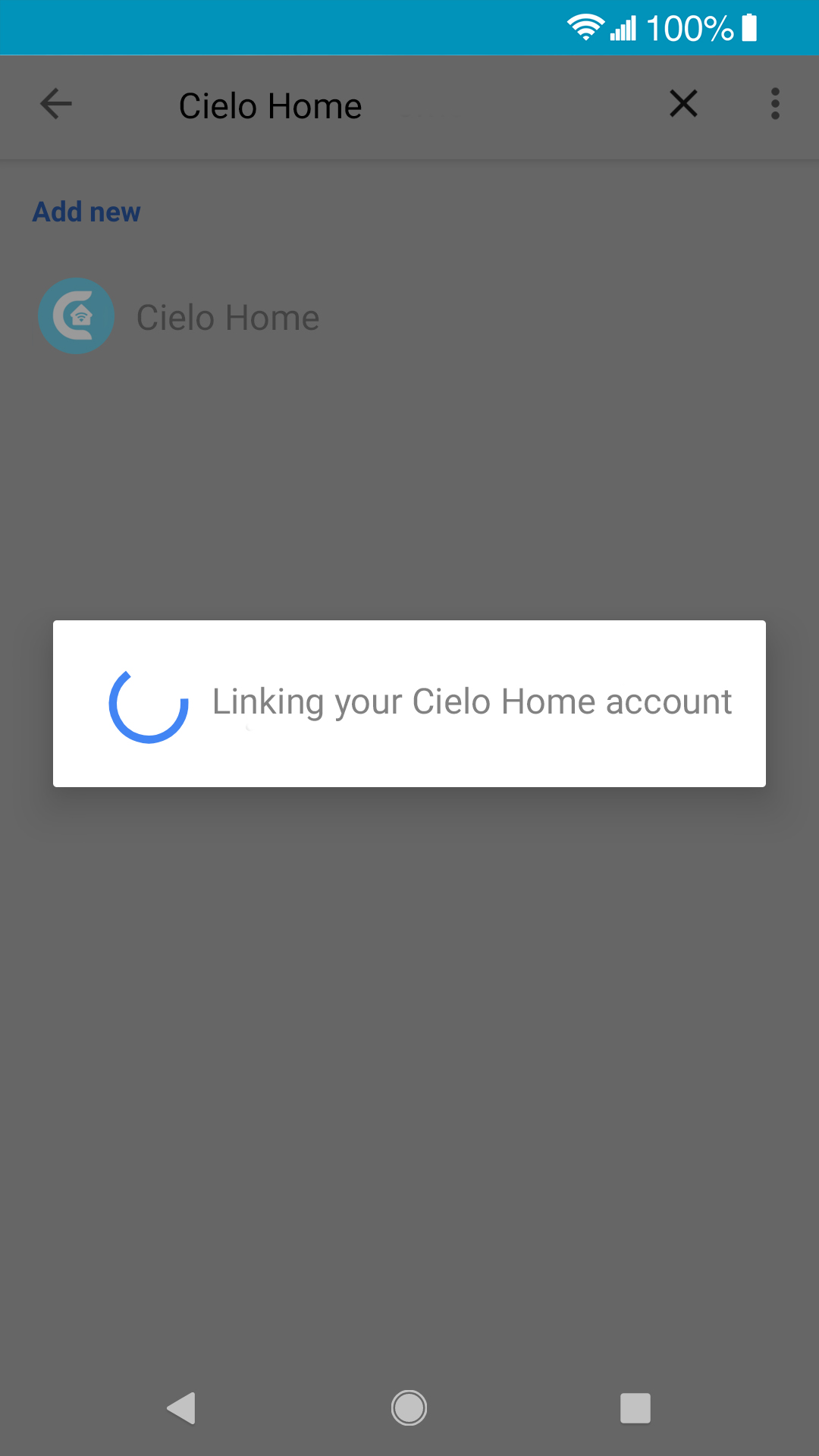Viewport: 819px width, 1456px height.
Task: Open the overflow menu
Action: [774, 104]
